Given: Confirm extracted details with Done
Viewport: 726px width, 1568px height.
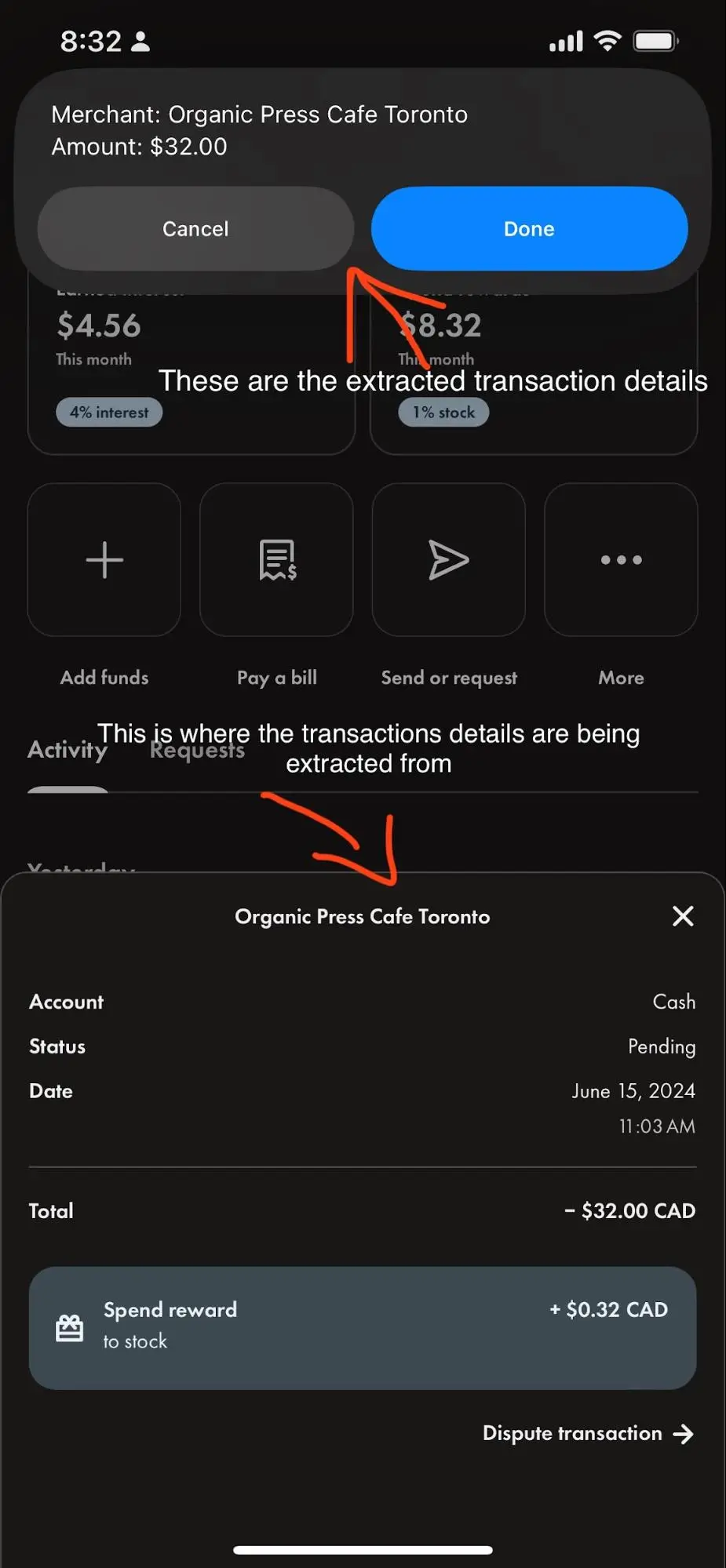Looking at the screenshot, I should pos(529,228).
